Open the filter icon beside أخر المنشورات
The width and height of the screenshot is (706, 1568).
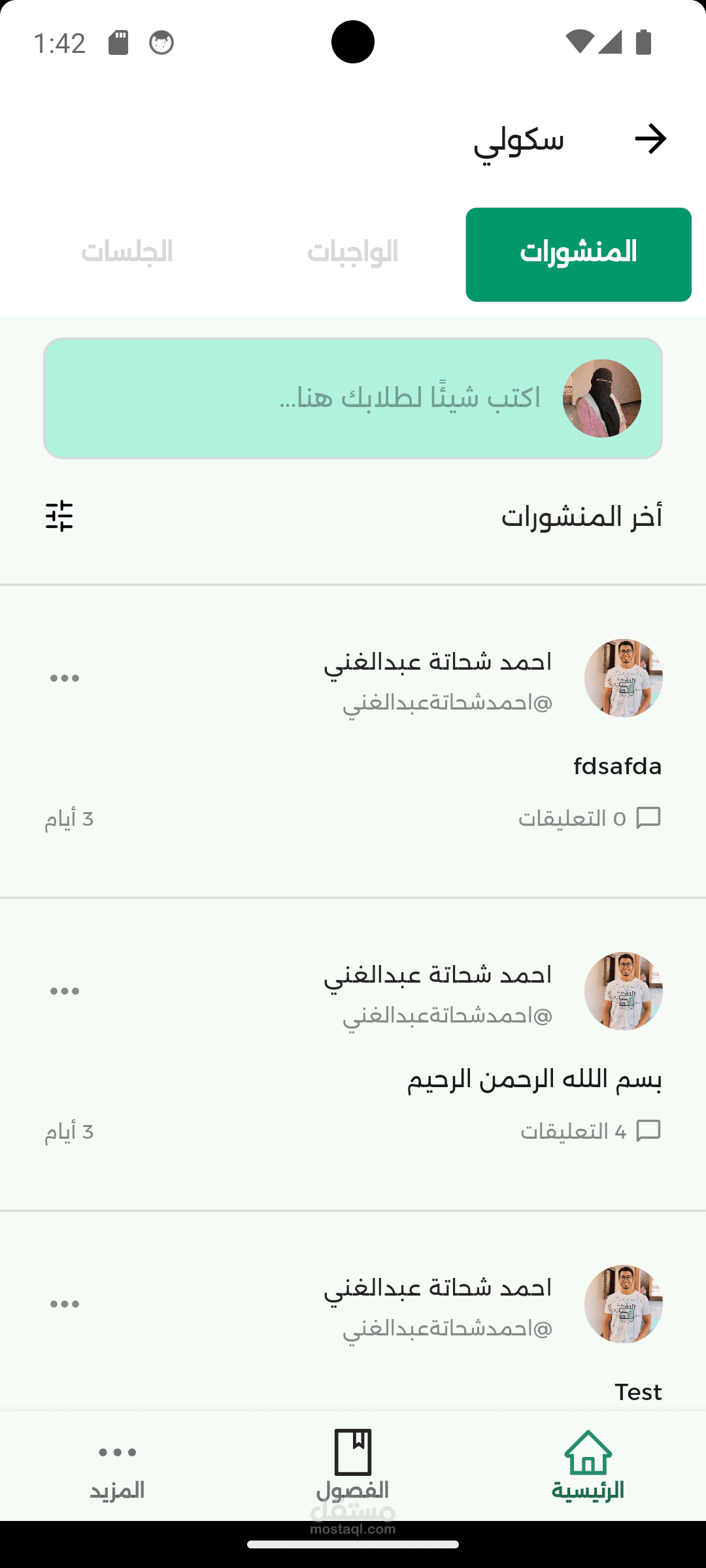[x=59, y=516]
